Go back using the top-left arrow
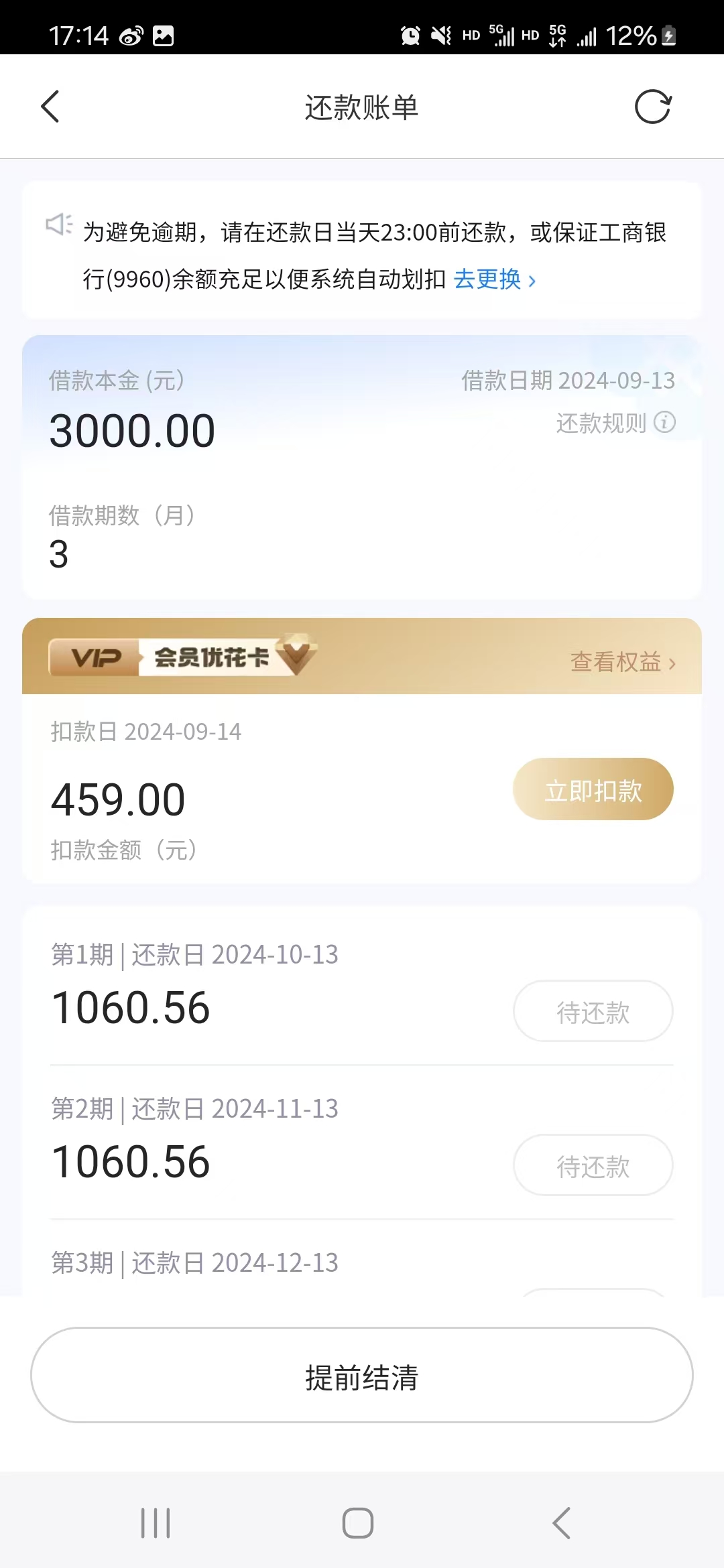Screen dimensions: 724x1568 click(50, 107)
